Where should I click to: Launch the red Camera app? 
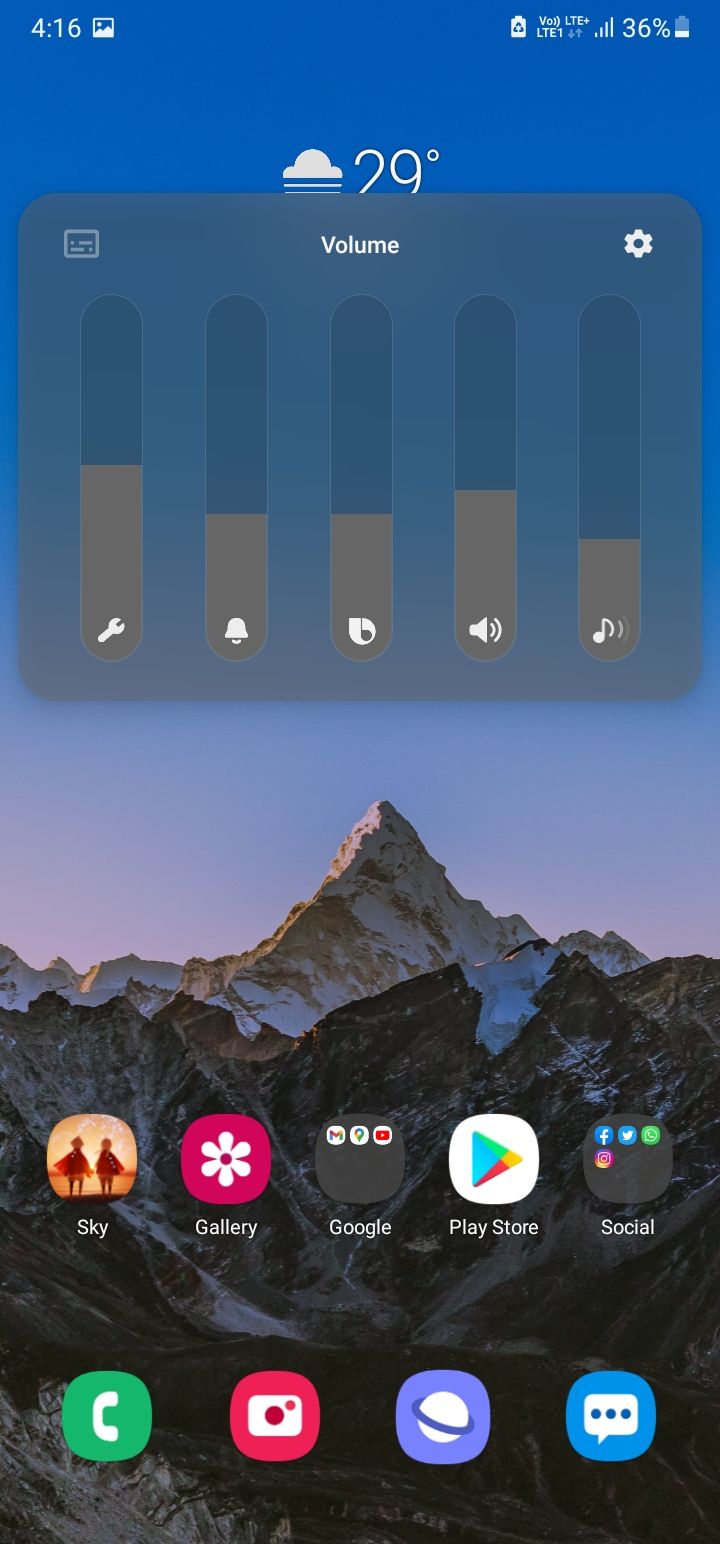pyautogui.click(x=275, y=1416)
